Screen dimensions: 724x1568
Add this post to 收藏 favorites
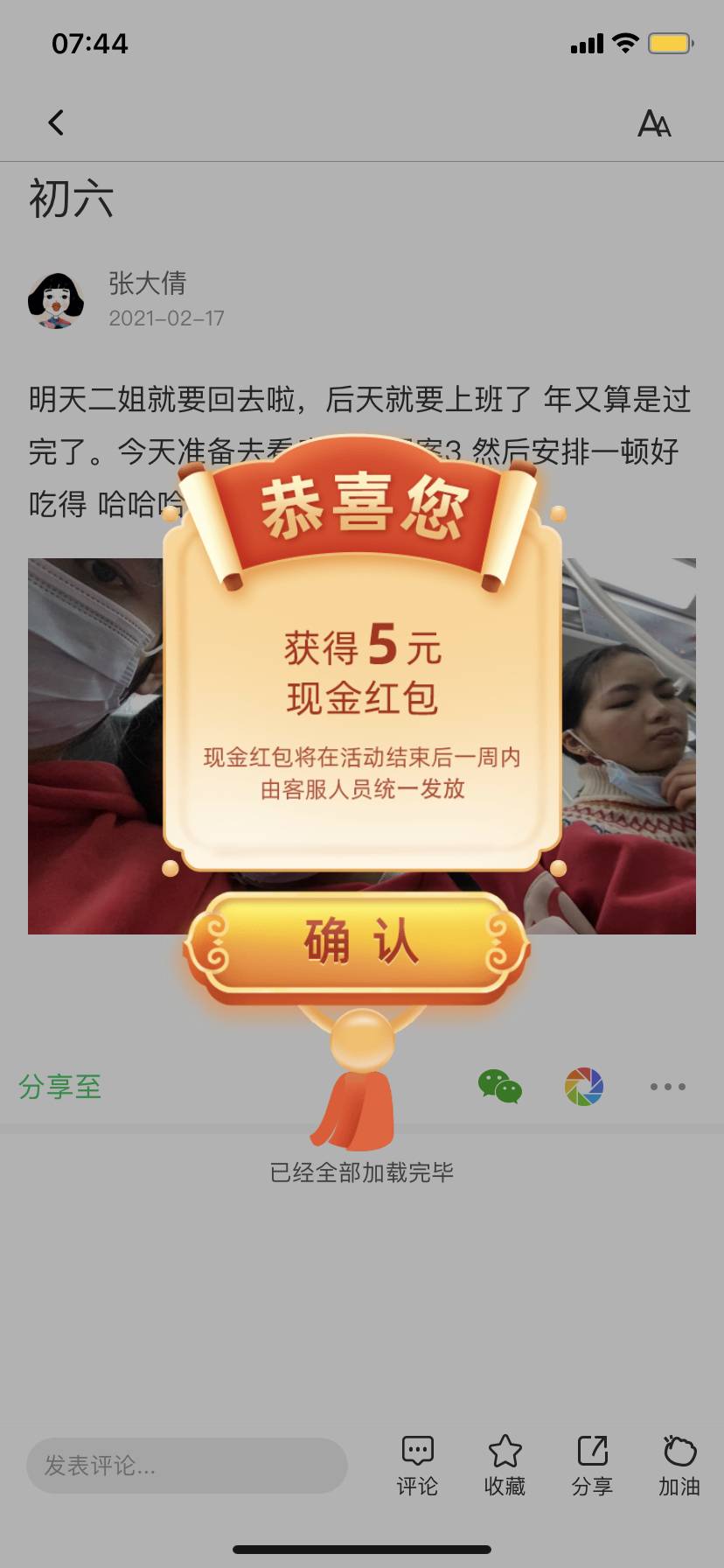pyautogui.click(x=505, y=1465)
